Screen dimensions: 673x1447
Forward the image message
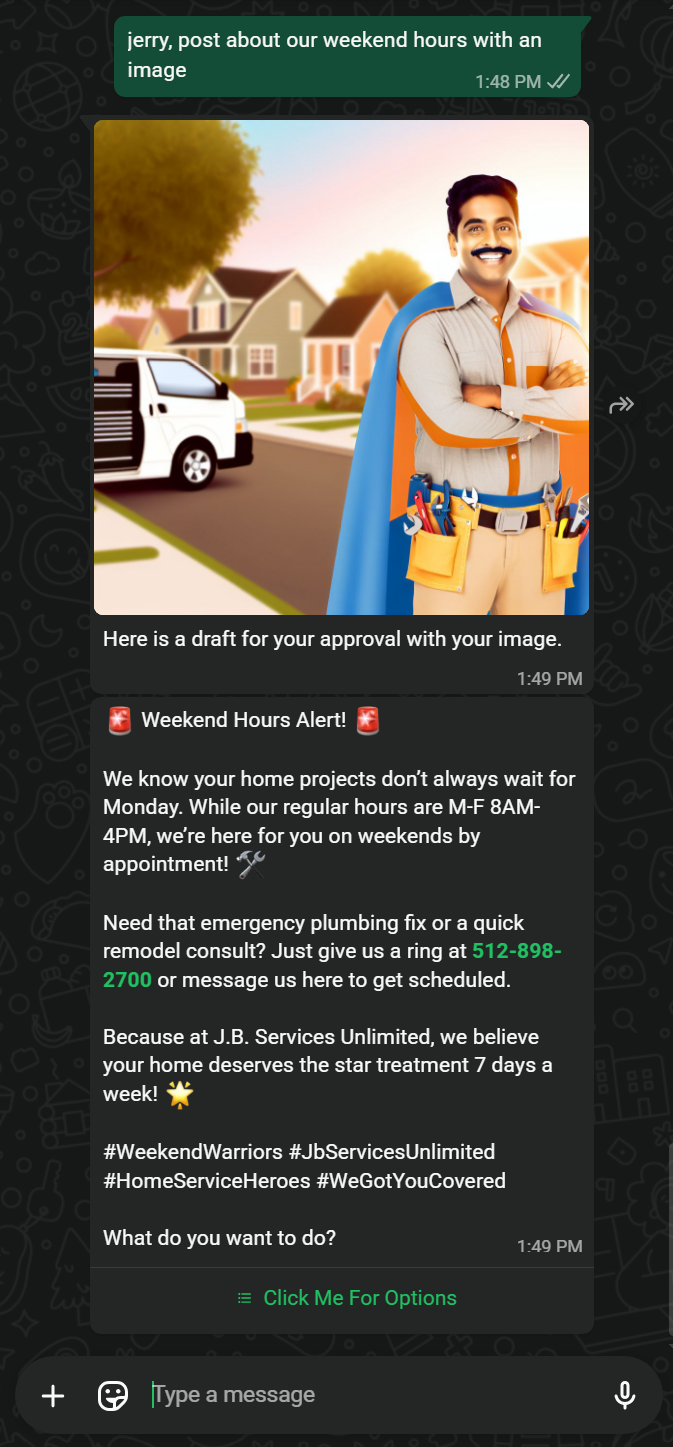pos(622,405)
